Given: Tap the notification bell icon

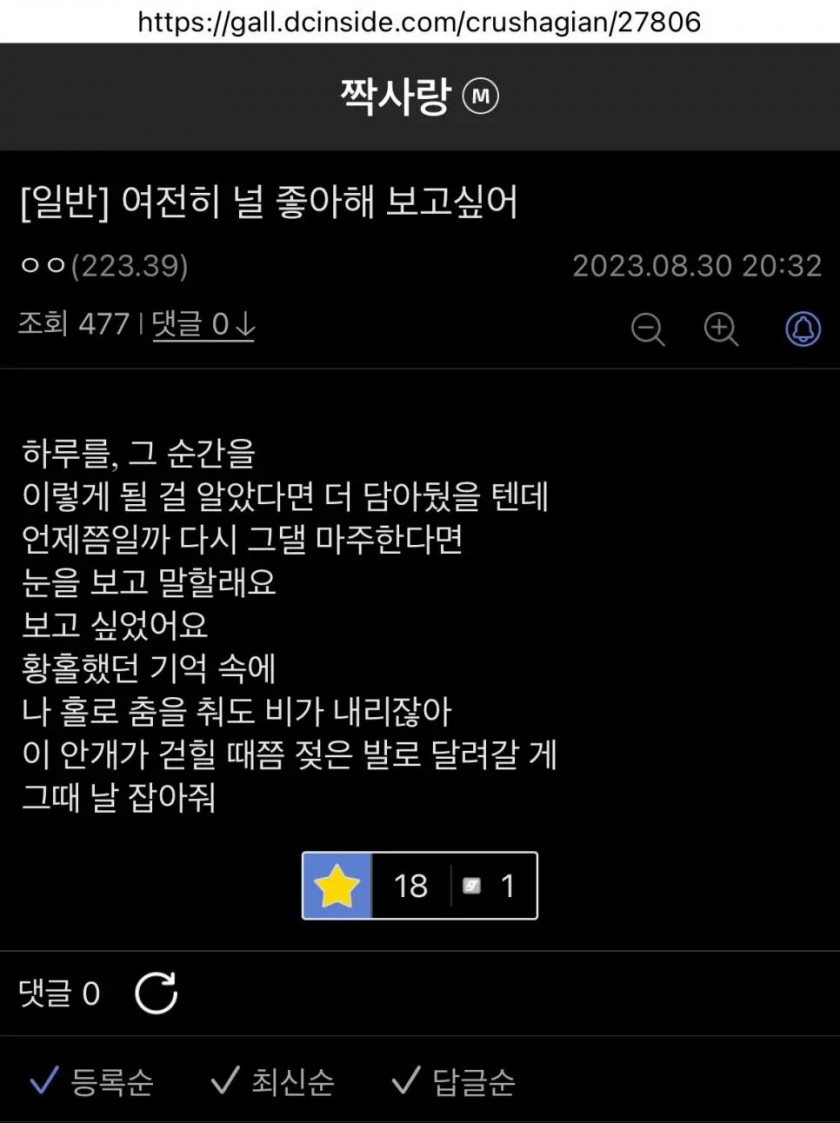Looking at the screenshot, I should pos(803,329).
